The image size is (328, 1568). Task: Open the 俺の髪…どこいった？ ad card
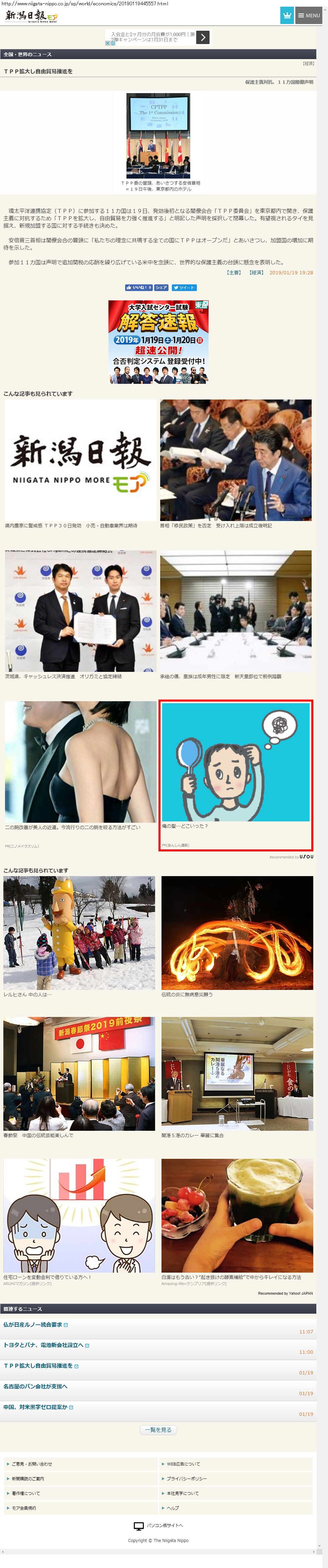tap(236, 775)
